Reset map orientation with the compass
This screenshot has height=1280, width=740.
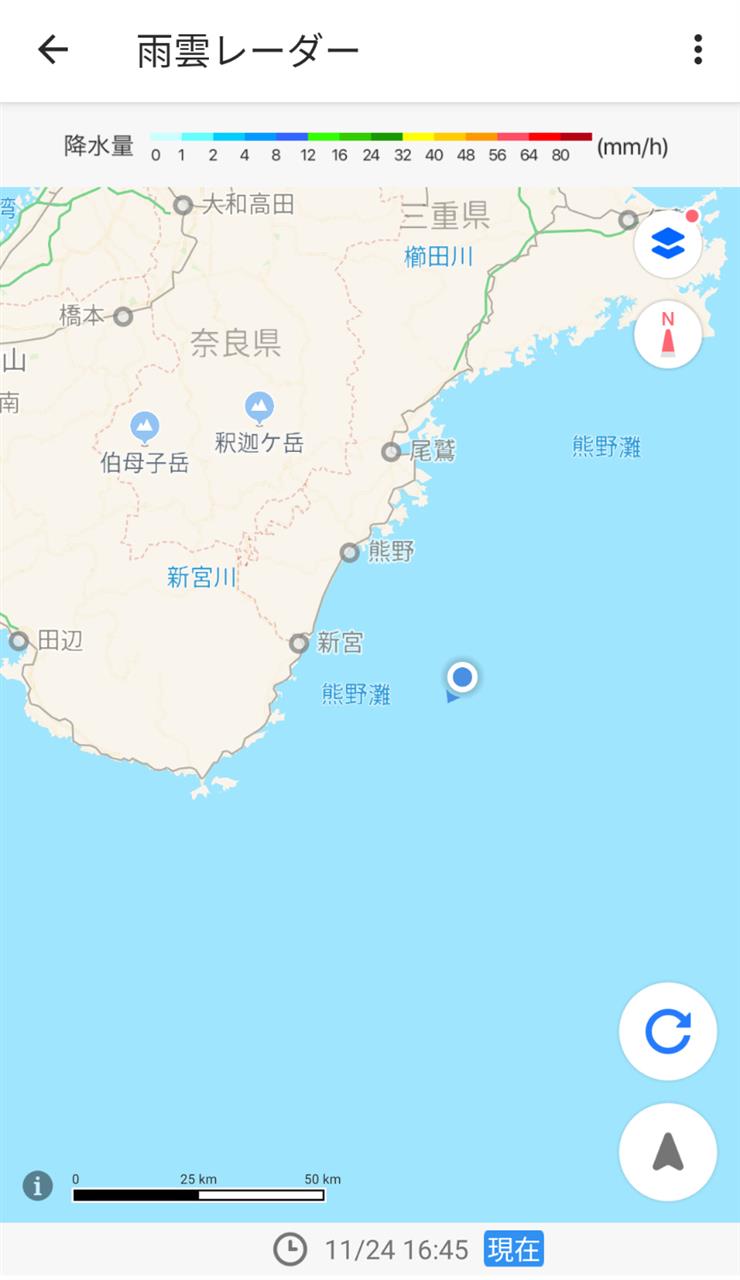click(x=668, y=335)
